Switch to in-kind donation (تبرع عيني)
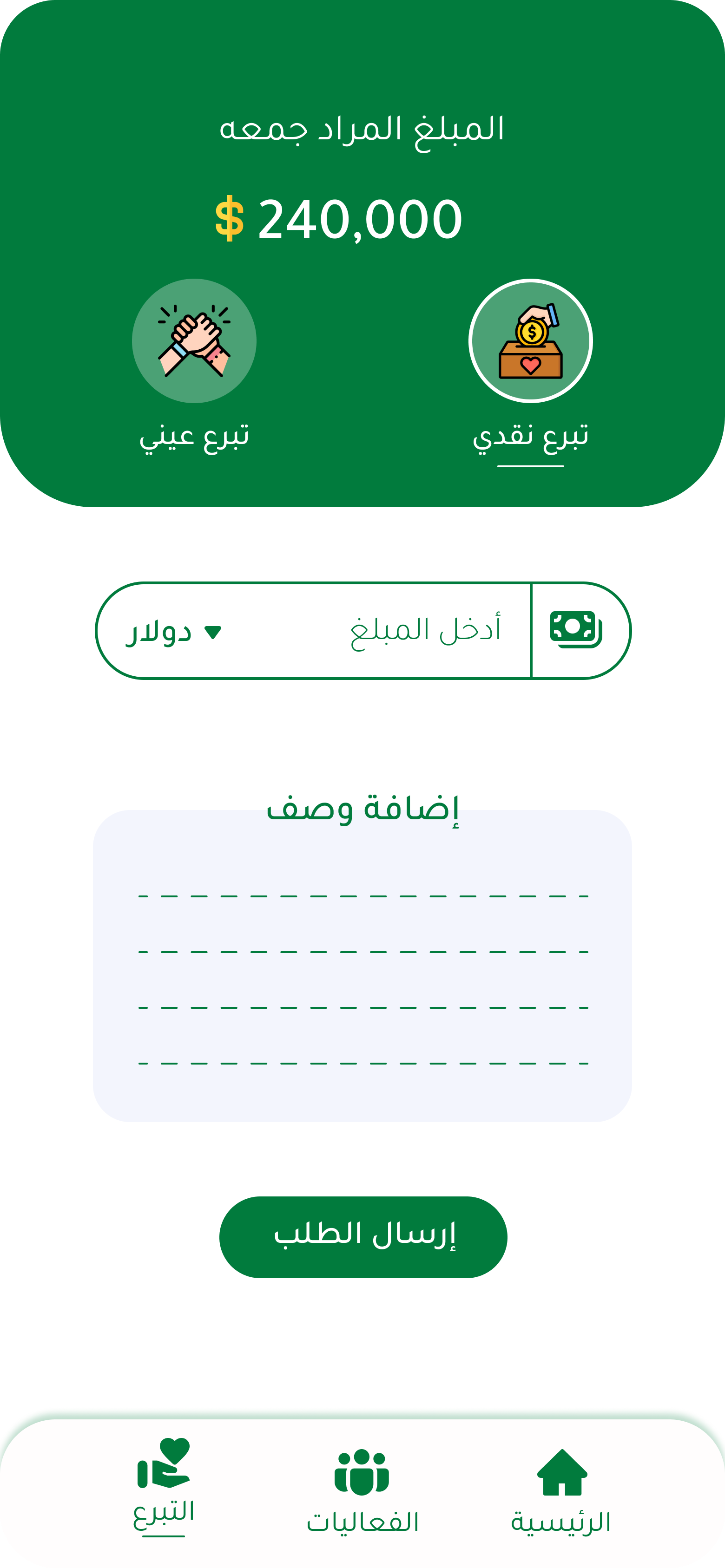The image size is (725, 1568). pyautogui.click(x=194, y=341)
